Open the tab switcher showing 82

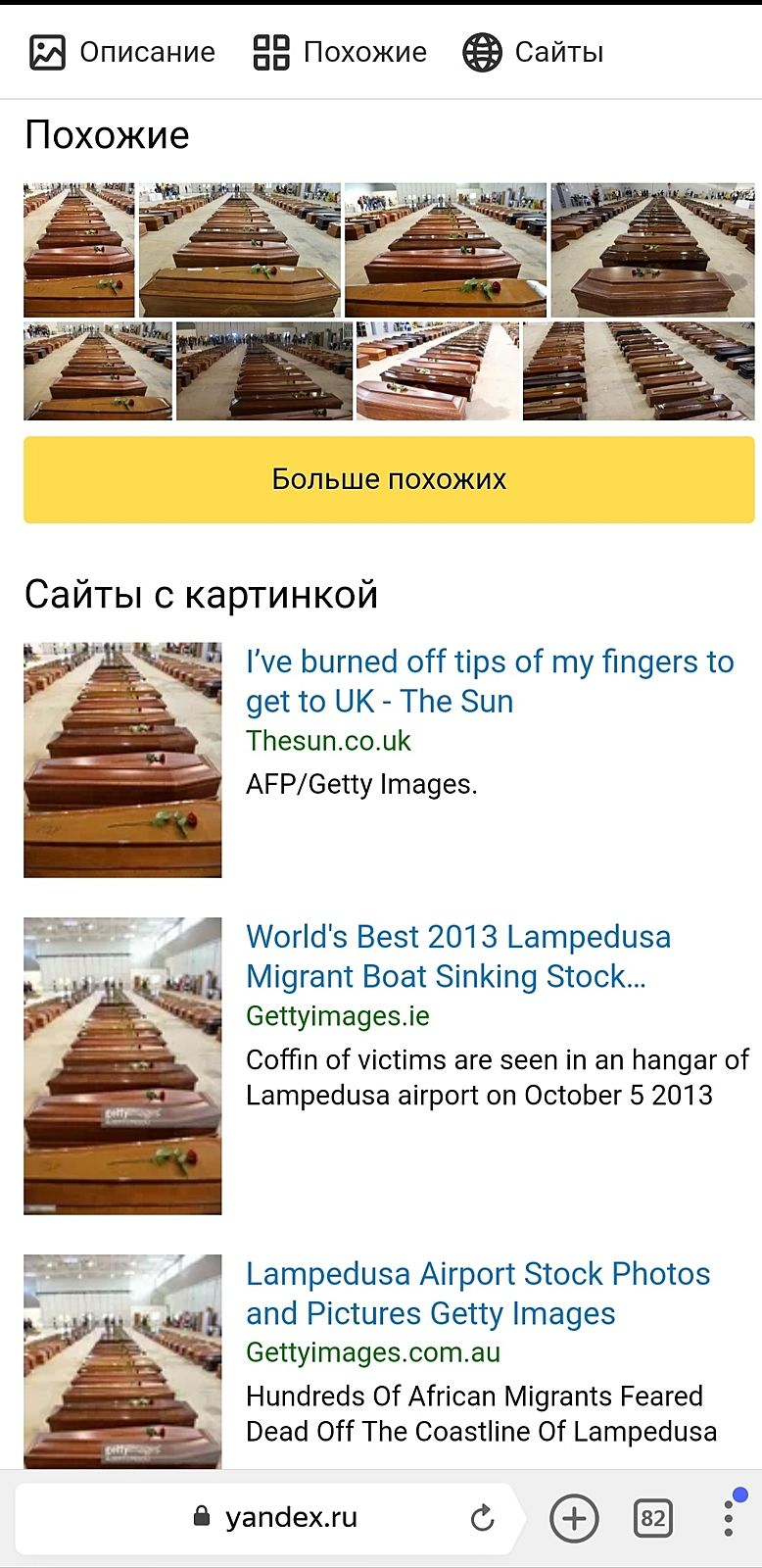click(652, 1518)
